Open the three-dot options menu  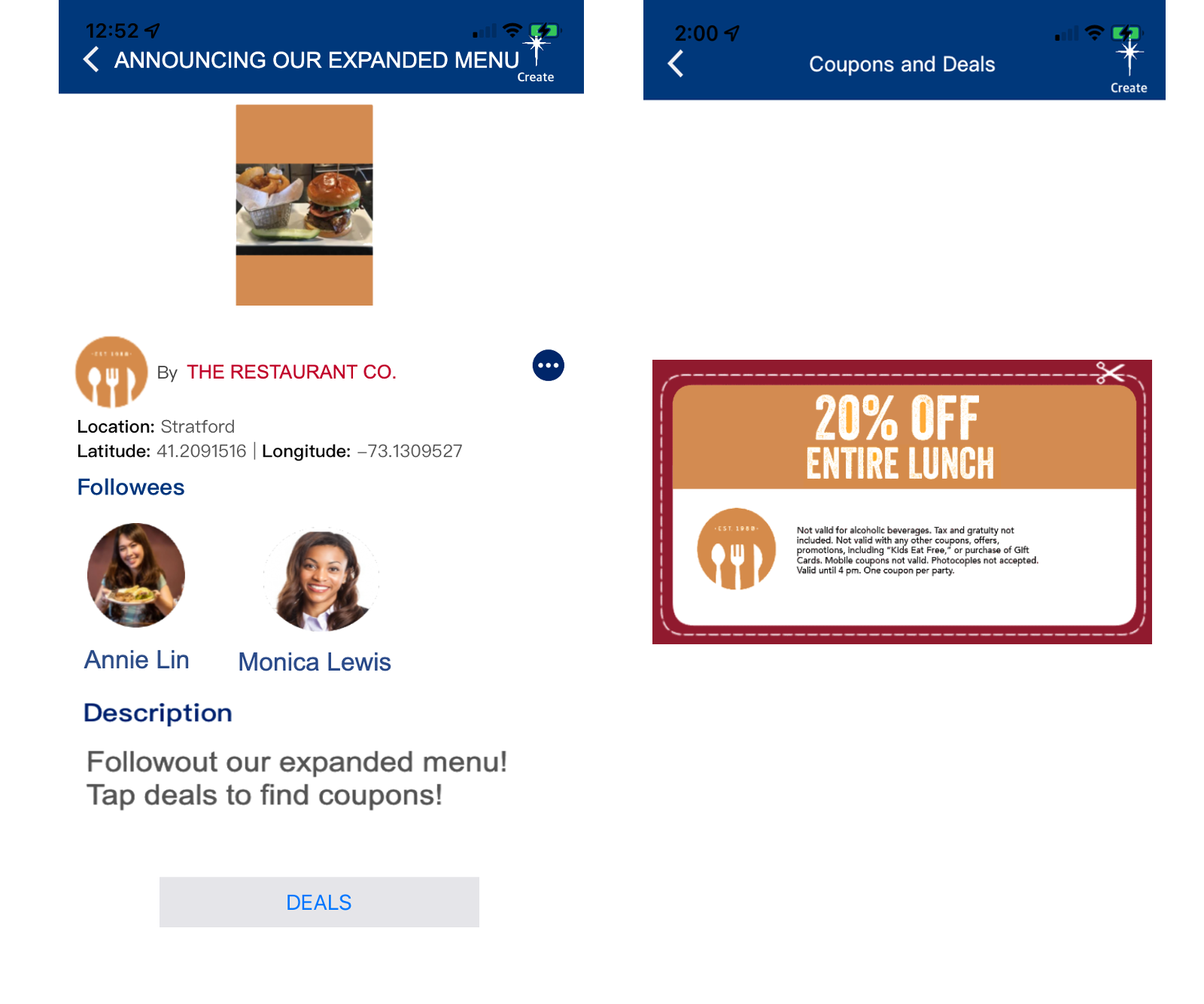(548, 366)
